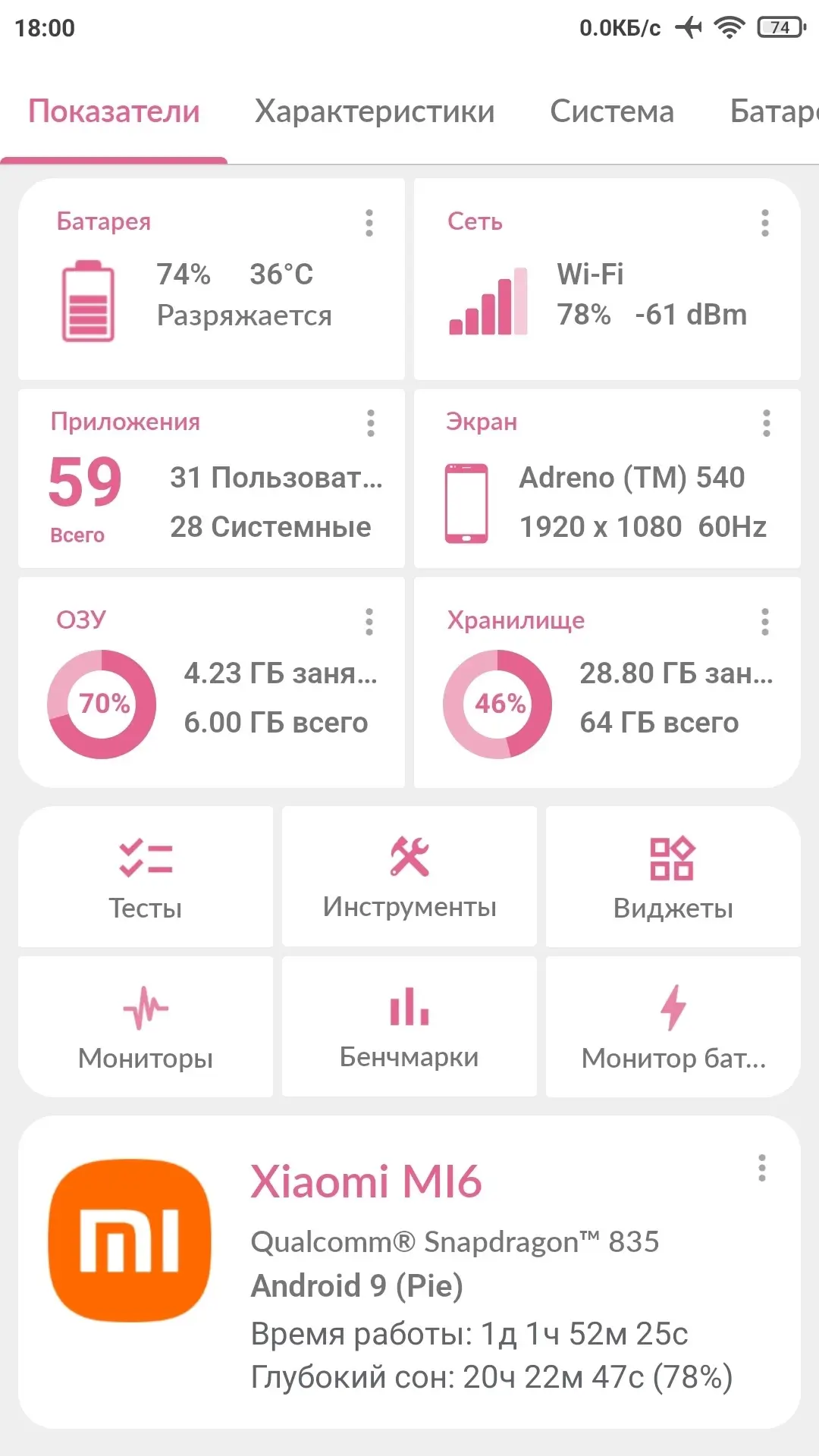Open the Хранилище card overflow menu
Image resolution: width=819 pixels, height=1456 pixels.
pos(765,622)
